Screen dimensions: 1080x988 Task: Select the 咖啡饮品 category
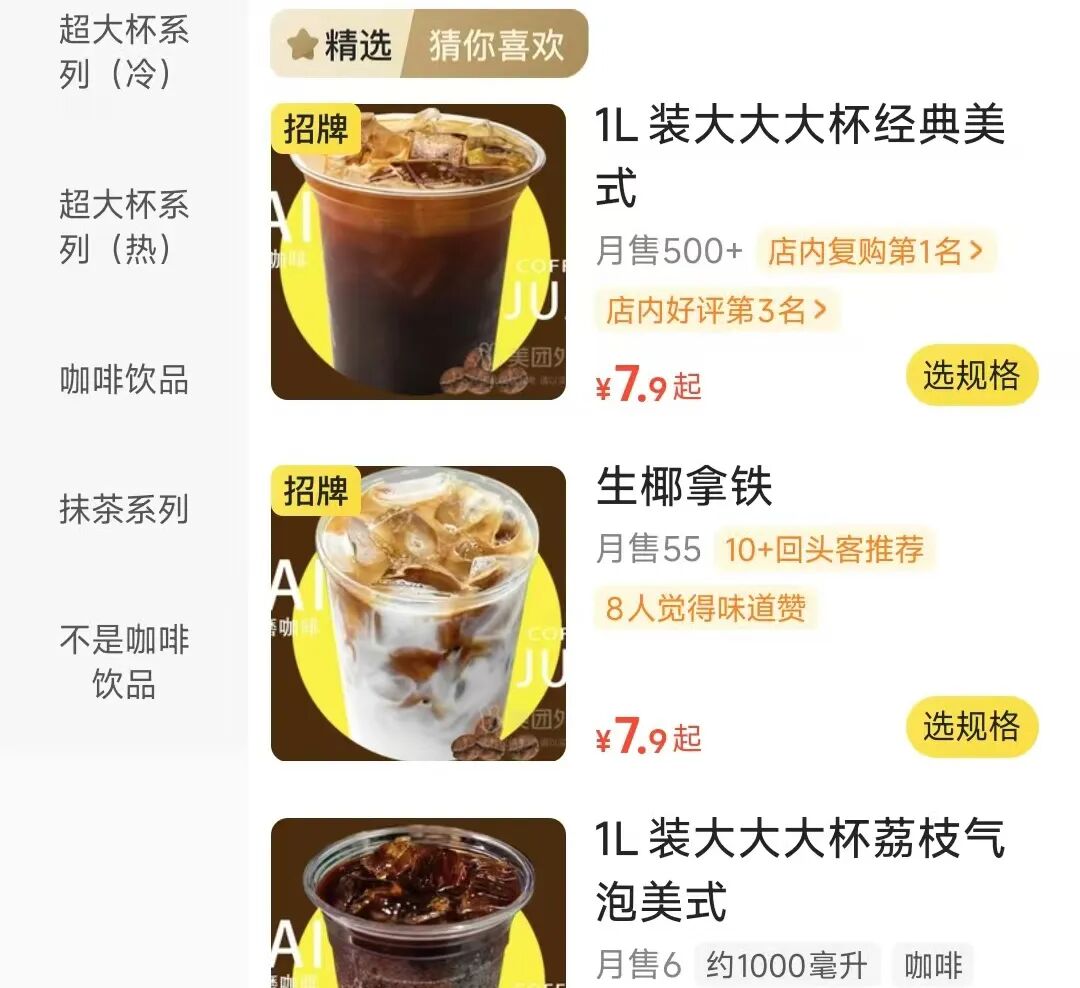[123, 380]
